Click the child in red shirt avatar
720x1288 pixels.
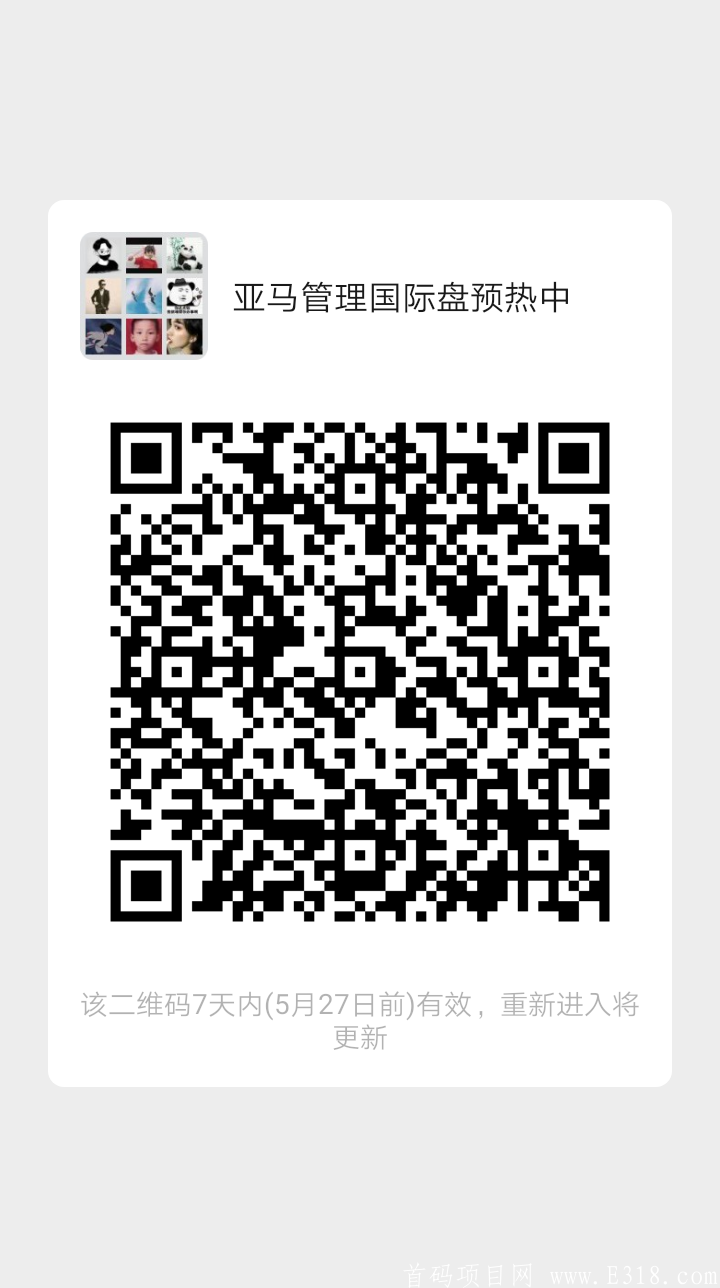pyautogui.click(x=144, y=255)
